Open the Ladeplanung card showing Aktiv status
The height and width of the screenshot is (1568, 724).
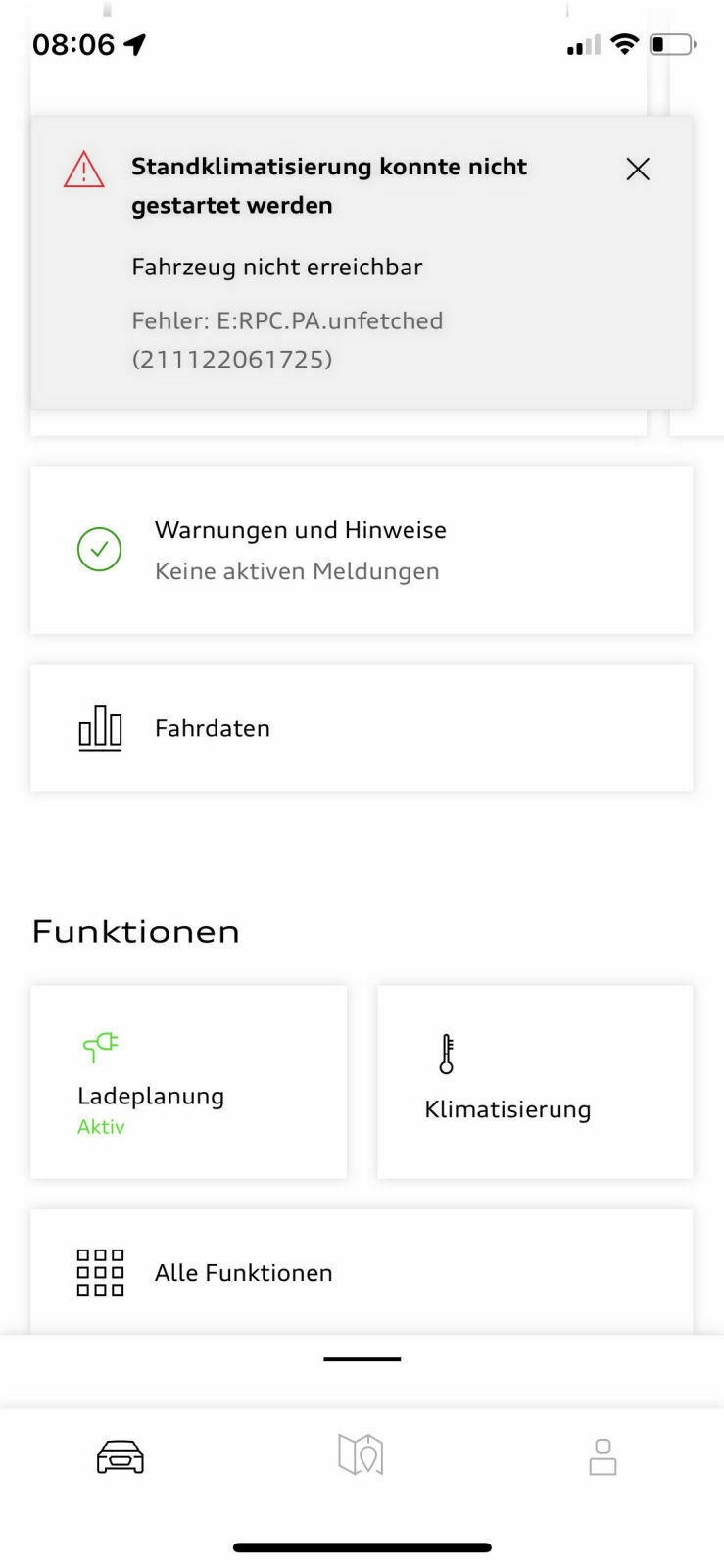(188, 1082)
